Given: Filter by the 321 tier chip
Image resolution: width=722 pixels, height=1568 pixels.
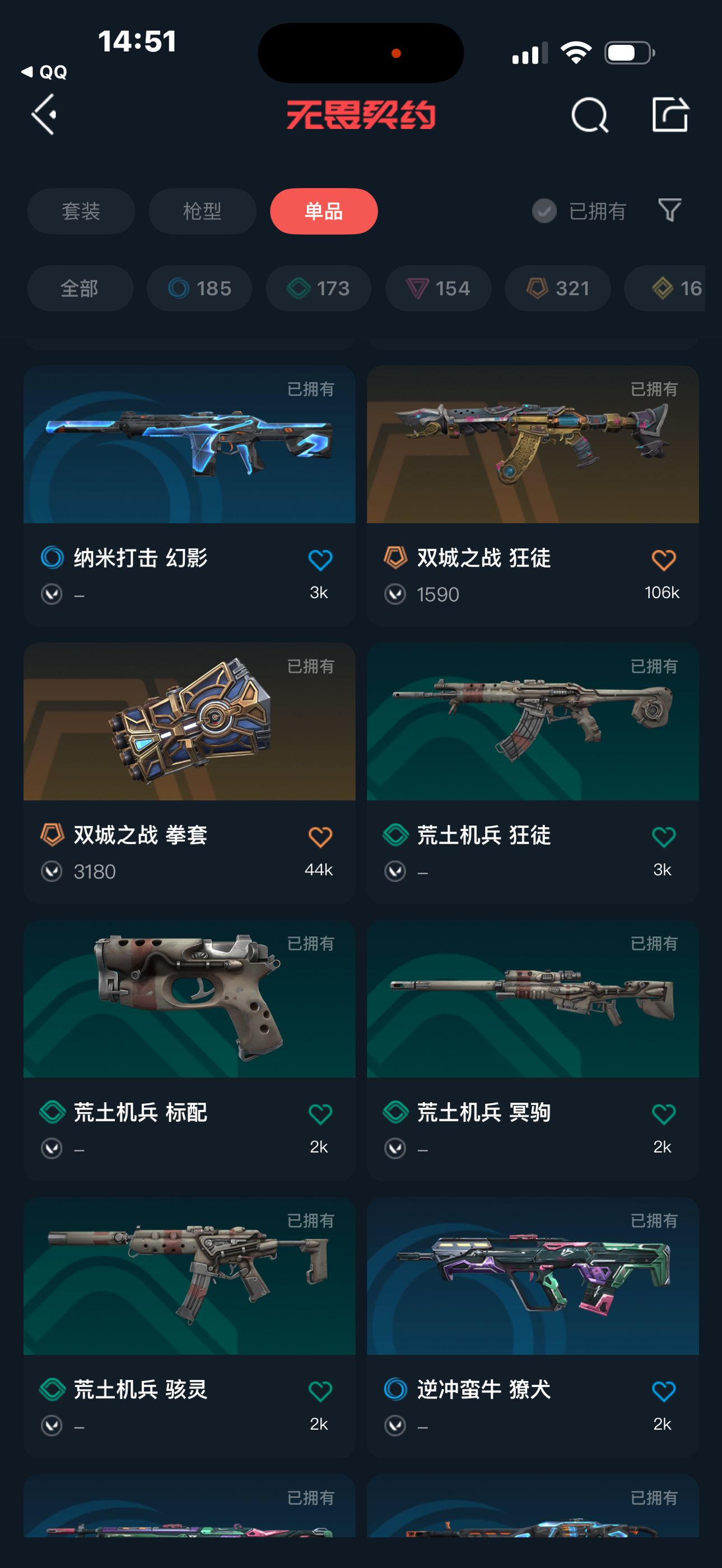Looking at the screenshot, I should (x=557, y=288).
